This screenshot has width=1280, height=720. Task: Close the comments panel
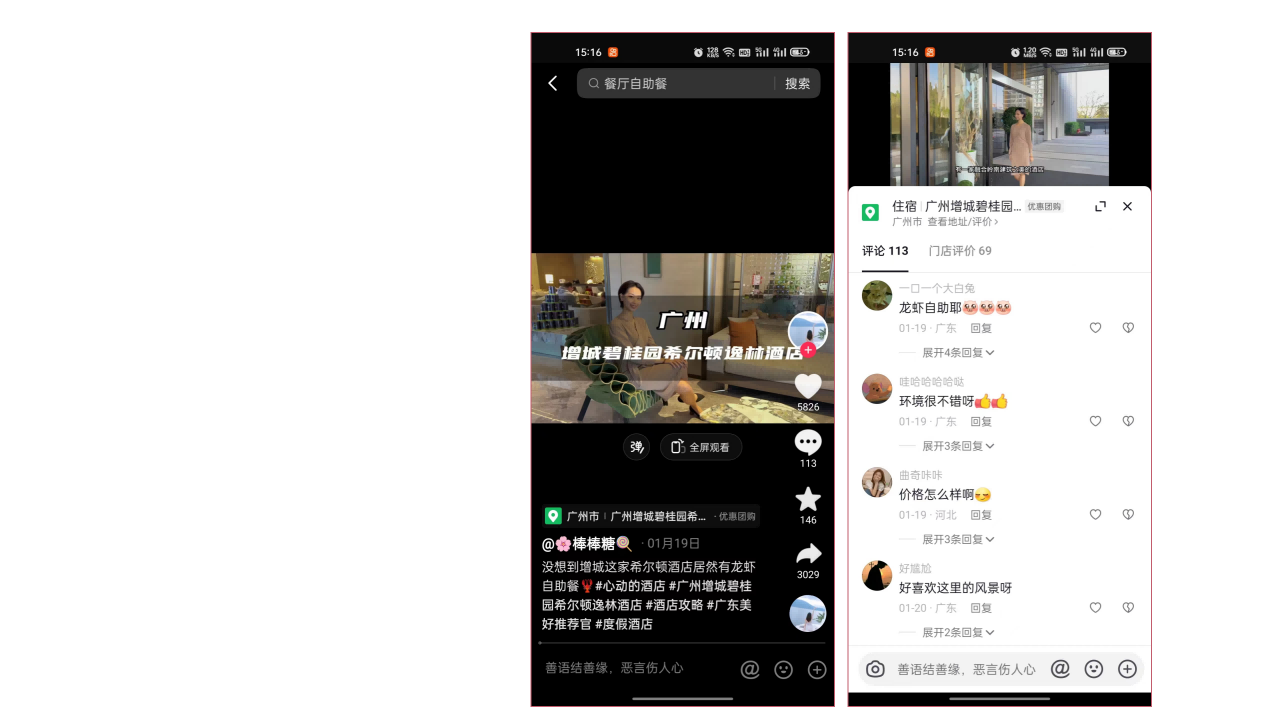(1127, 206)
